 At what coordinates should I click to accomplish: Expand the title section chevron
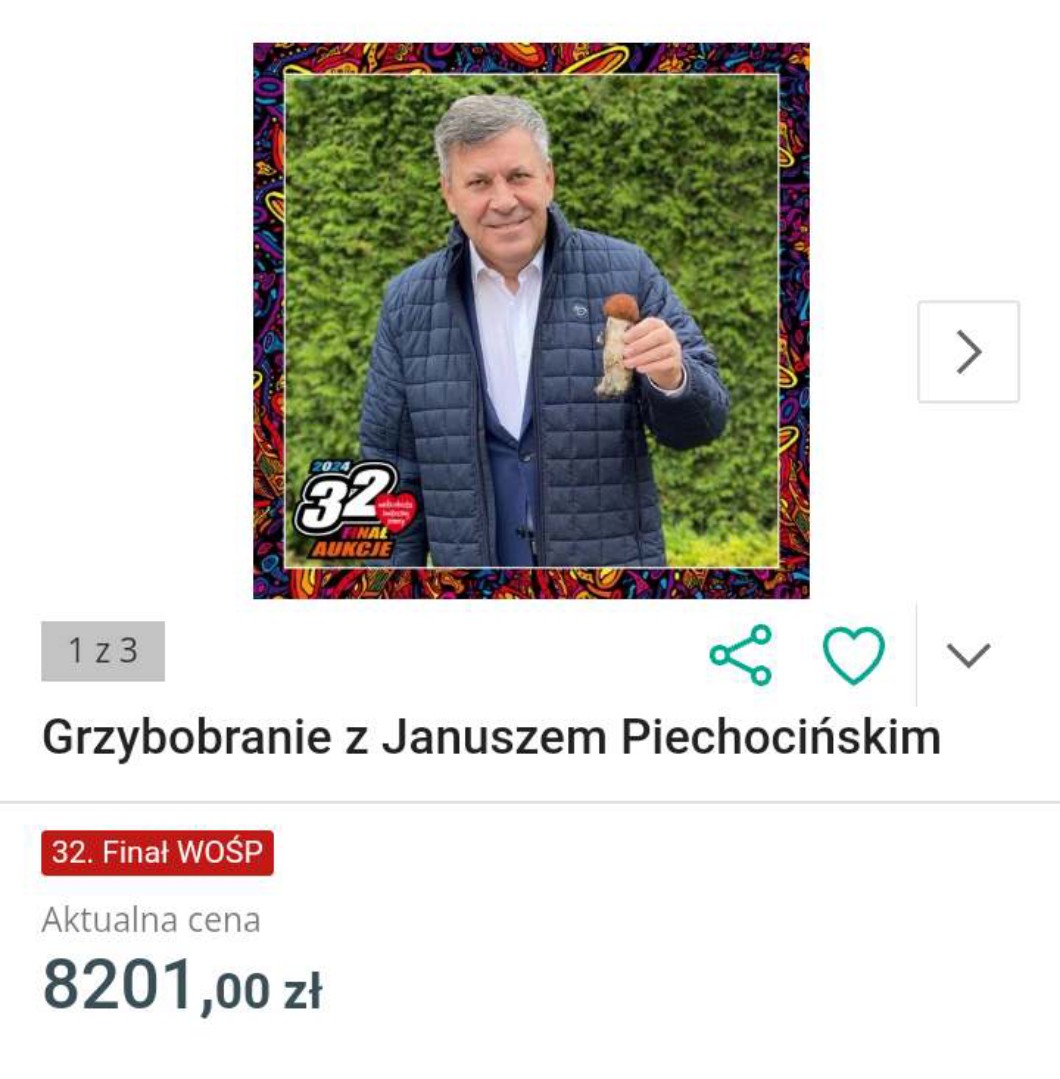pyautogui.click(x=968, y=655)
